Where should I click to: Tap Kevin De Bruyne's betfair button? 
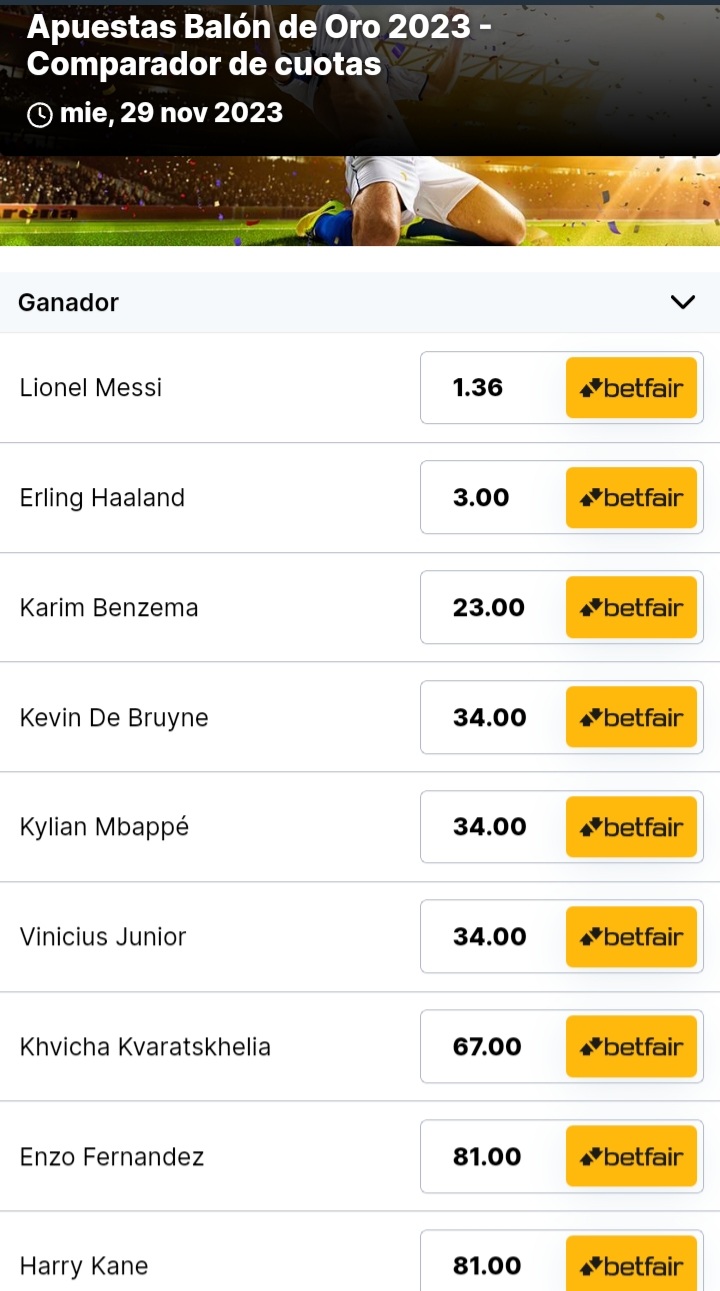(x=631, y=717)
